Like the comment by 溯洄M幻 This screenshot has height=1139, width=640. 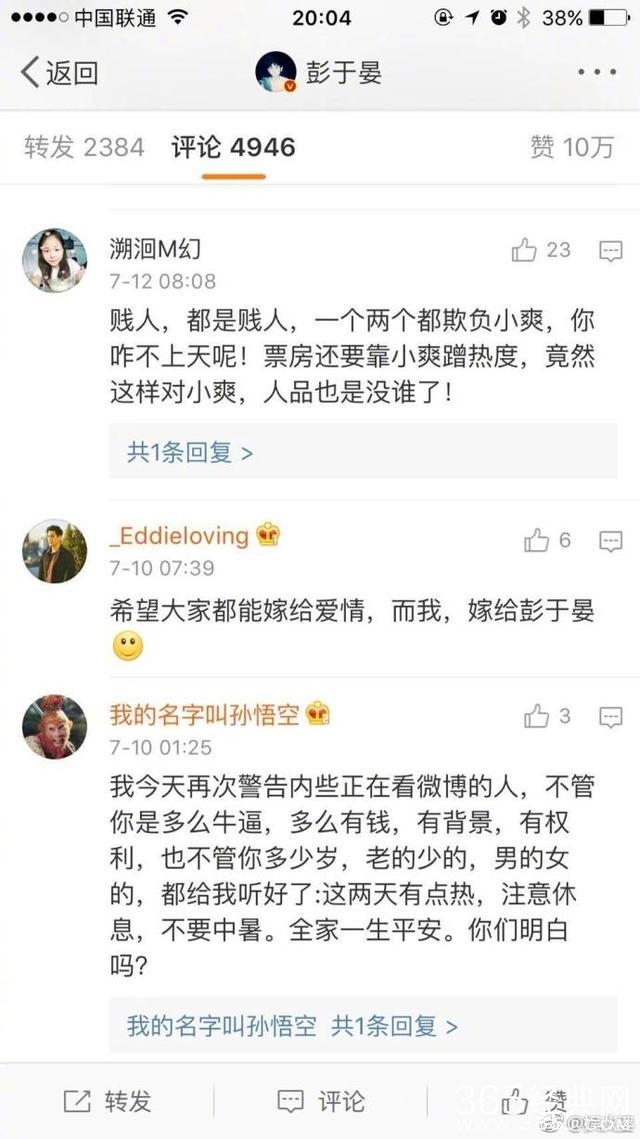(x=525, y=251)
